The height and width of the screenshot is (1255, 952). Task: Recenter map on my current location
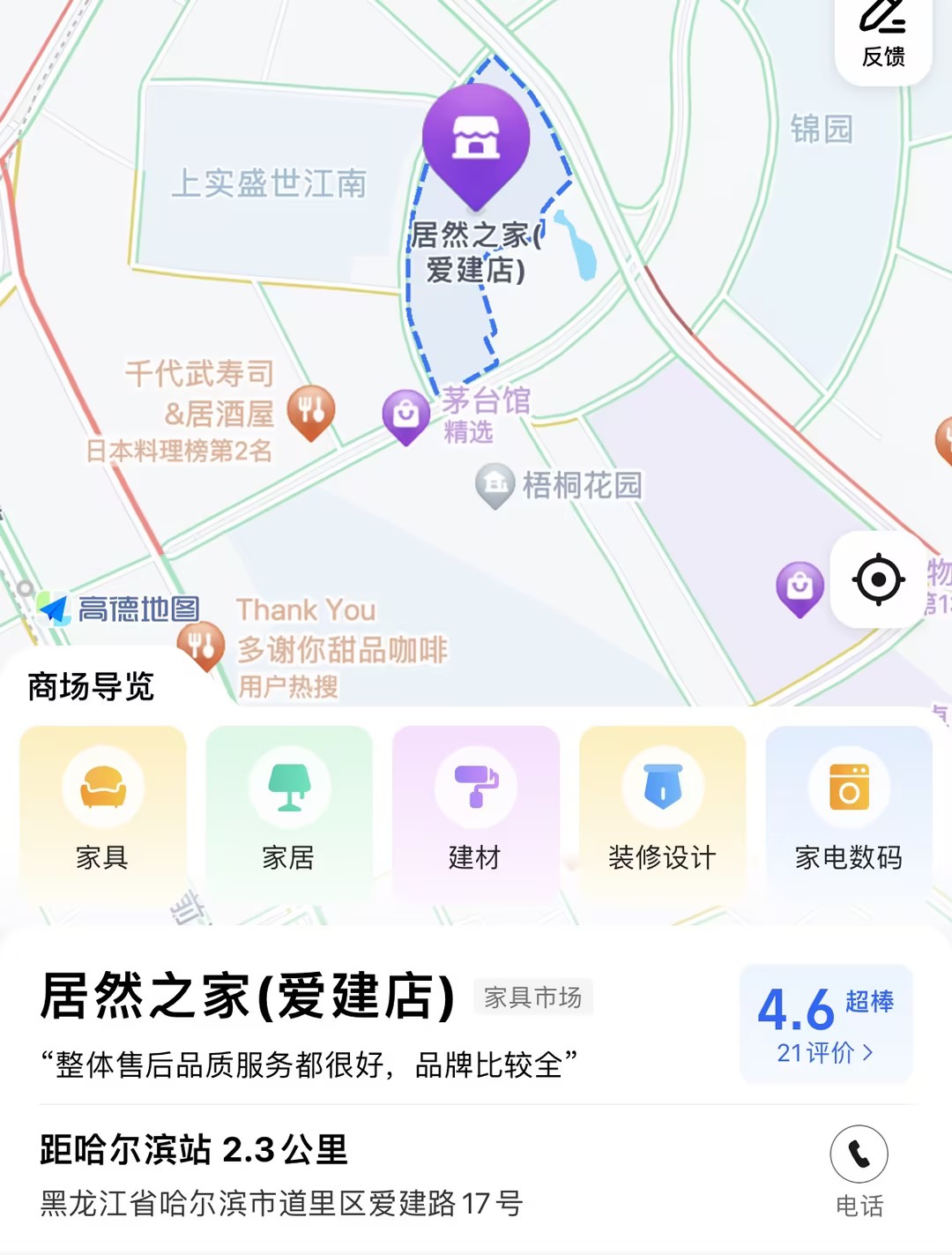(878, 579)
